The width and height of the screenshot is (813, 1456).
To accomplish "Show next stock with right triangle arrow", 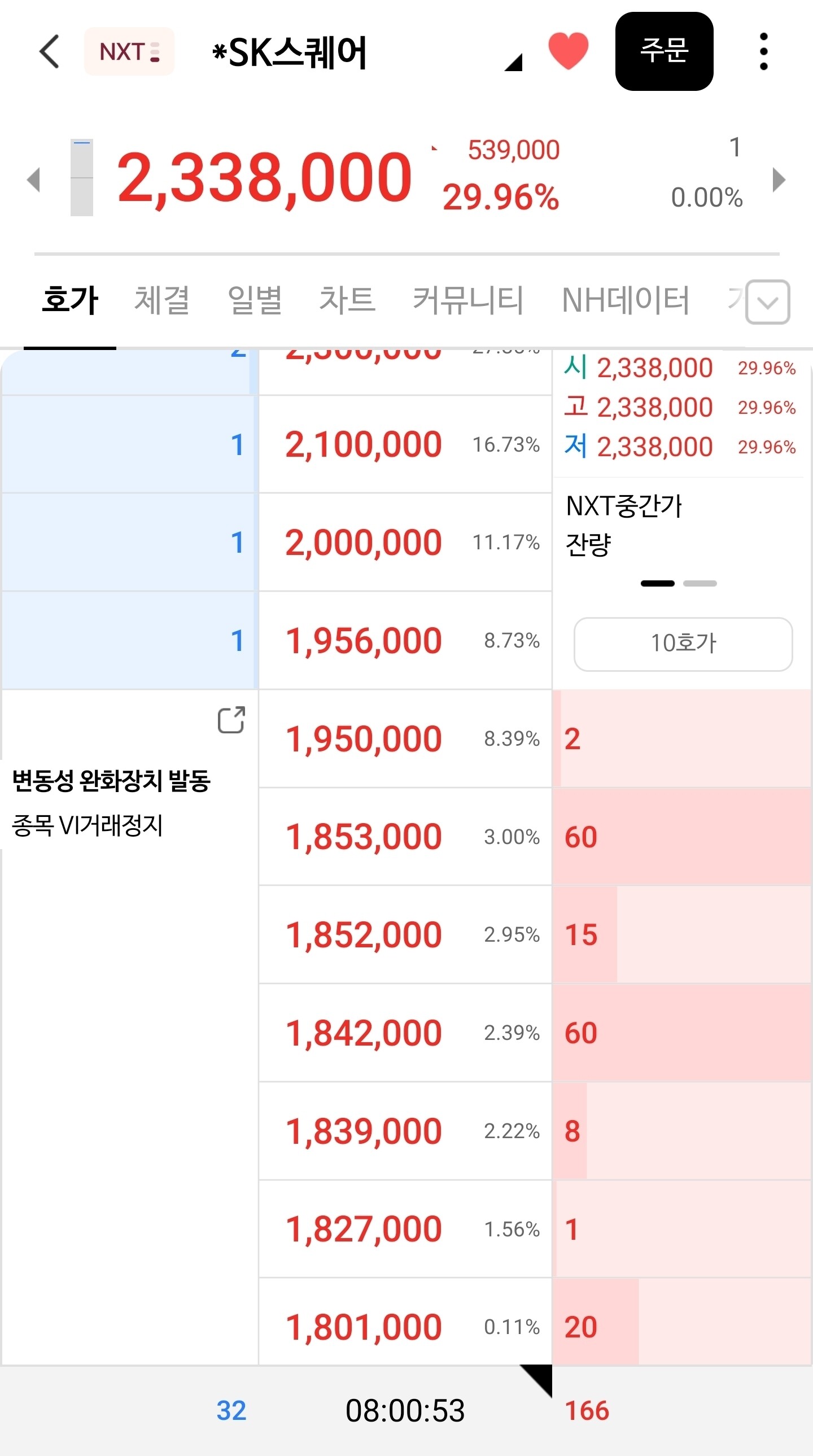I will (x=779, y=180).
